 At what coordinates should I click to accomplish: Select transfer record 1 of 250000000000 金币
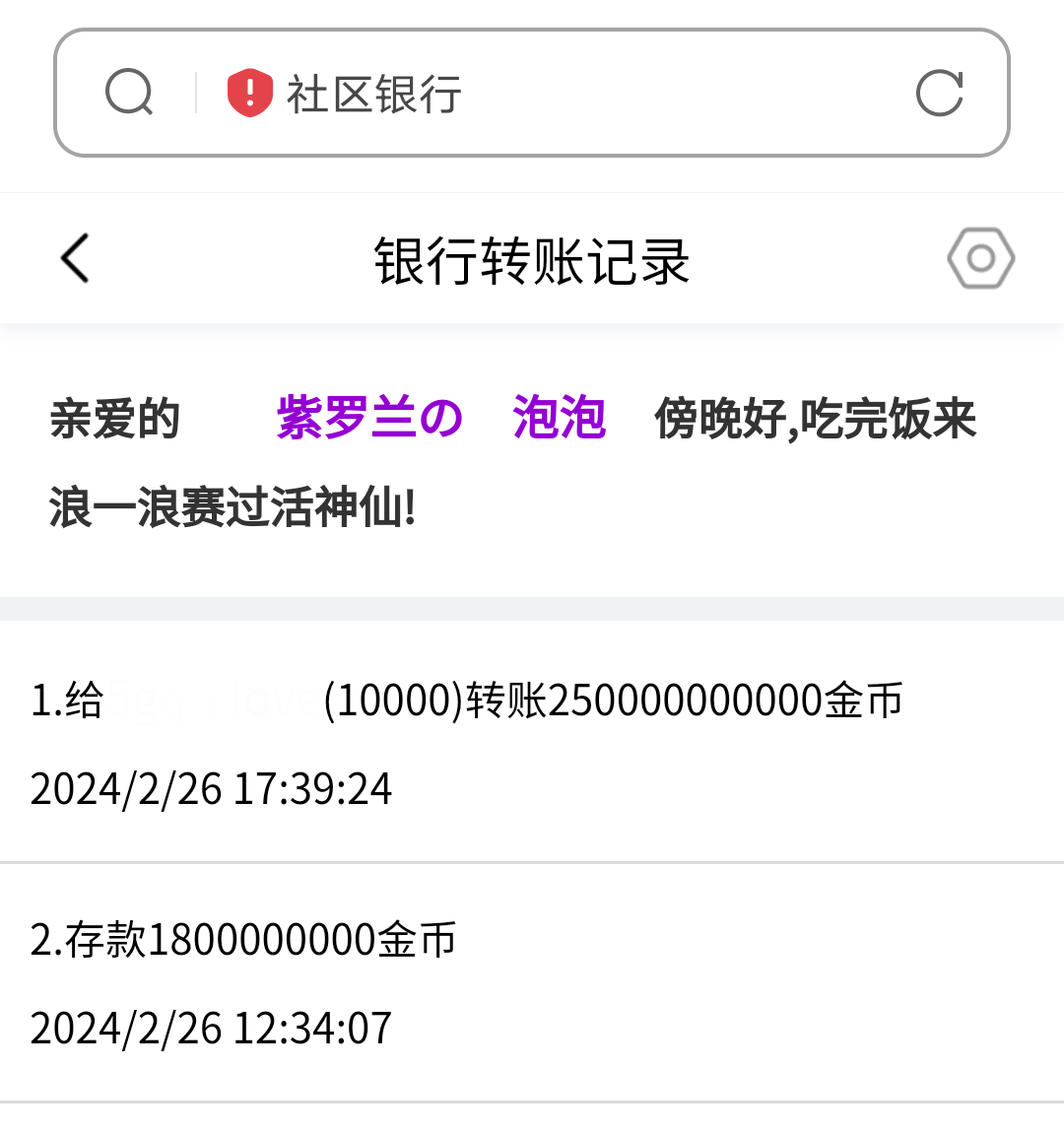pyautogui.click(x=468, y=700)
